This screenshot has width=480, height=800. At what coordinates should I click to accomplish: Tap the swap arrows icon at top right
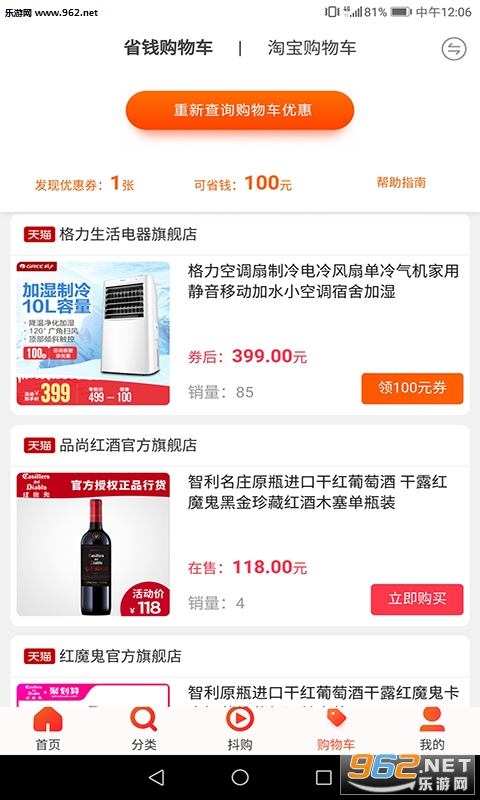click(x=453, y=49)
